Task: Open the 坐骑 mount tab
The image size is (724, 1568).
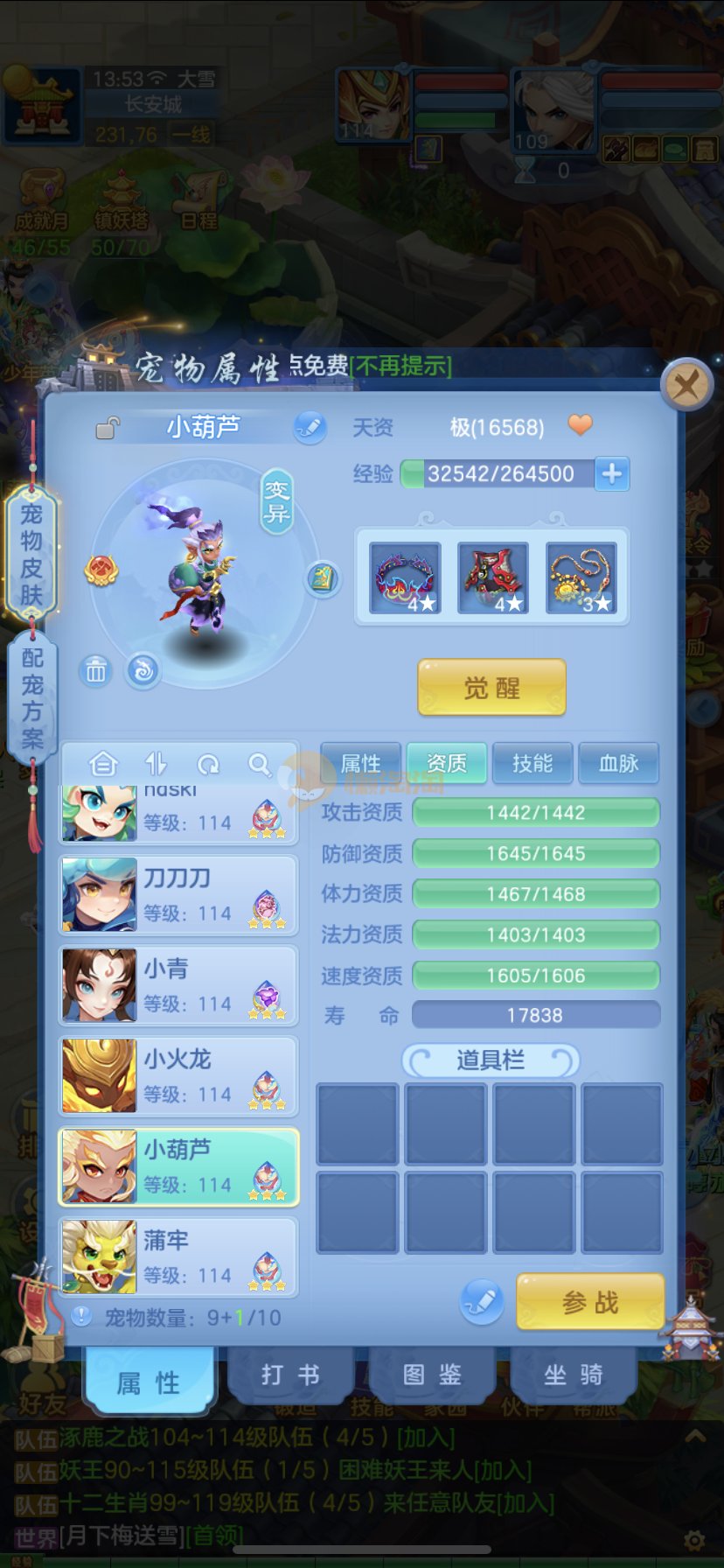Action: tap(573, 1375)
